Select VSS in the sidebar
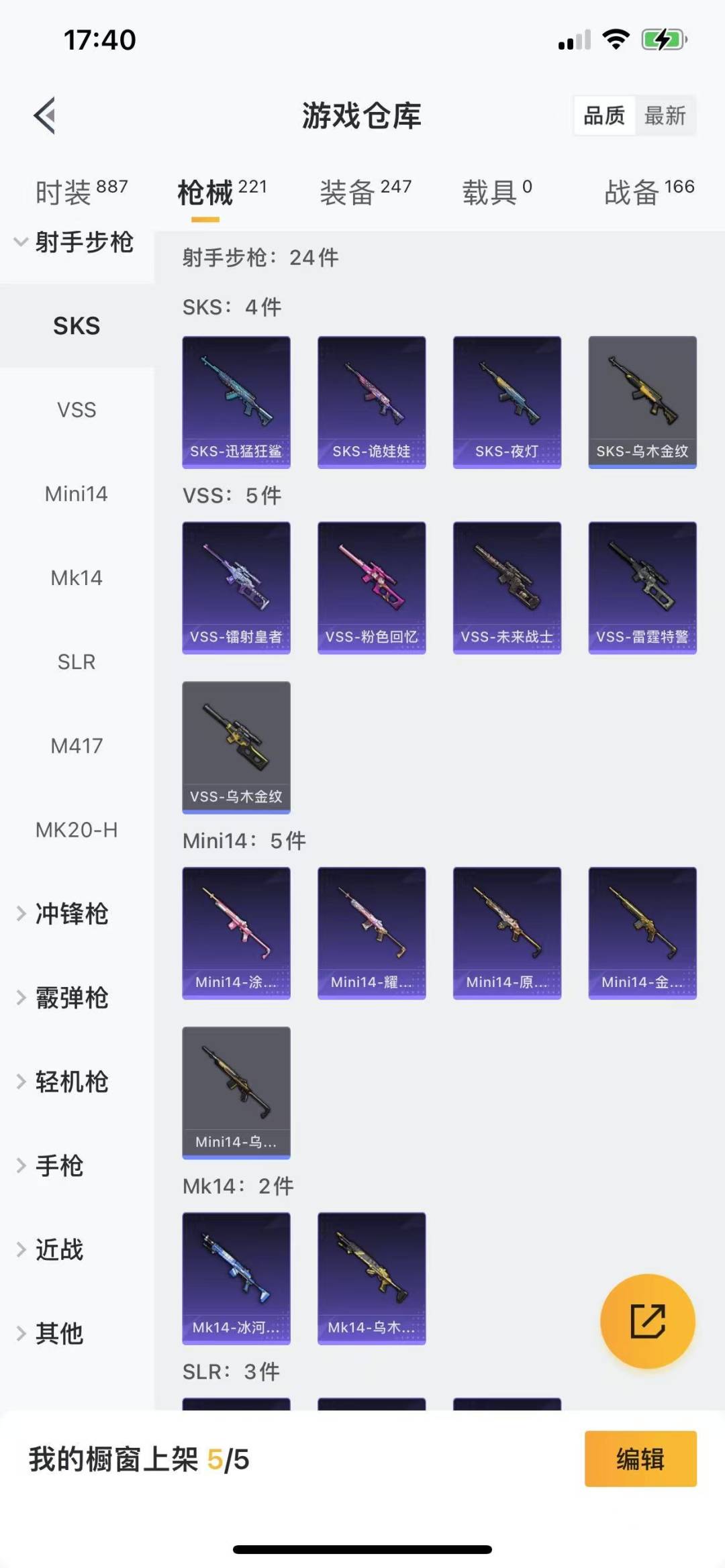 click(x=77, y=410)
